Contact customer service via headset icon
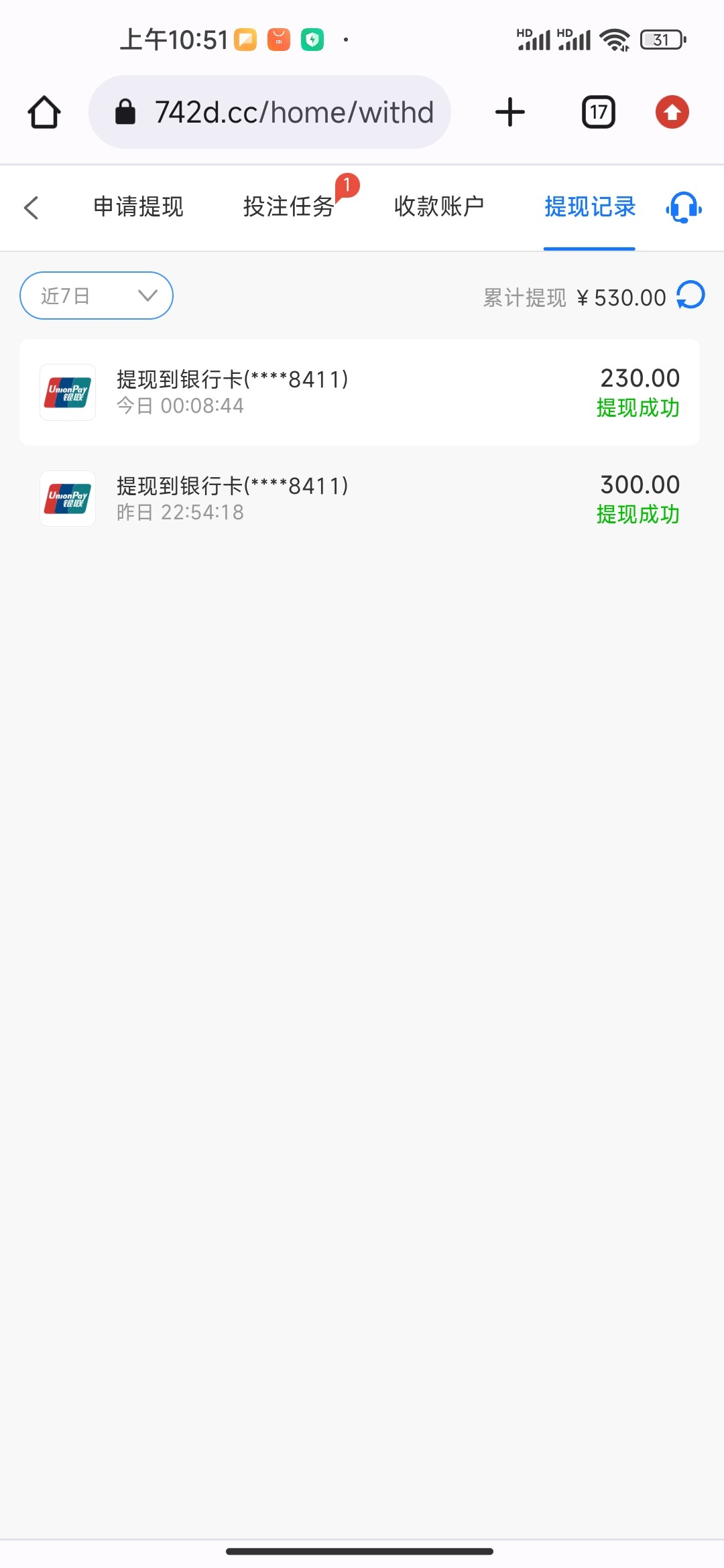 (684, 208)
